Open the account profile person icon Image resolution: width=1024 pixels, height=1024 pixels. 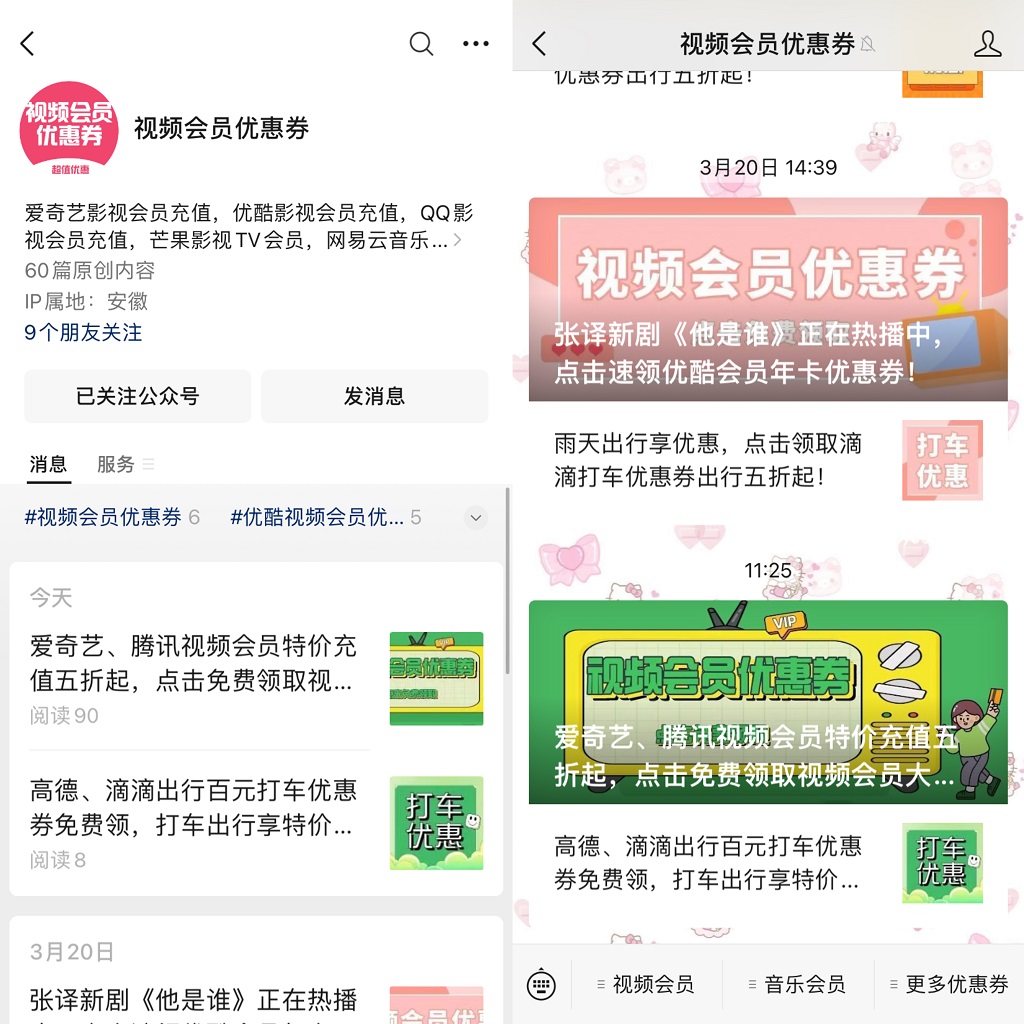pyautogui.click(x=987, y=43)
